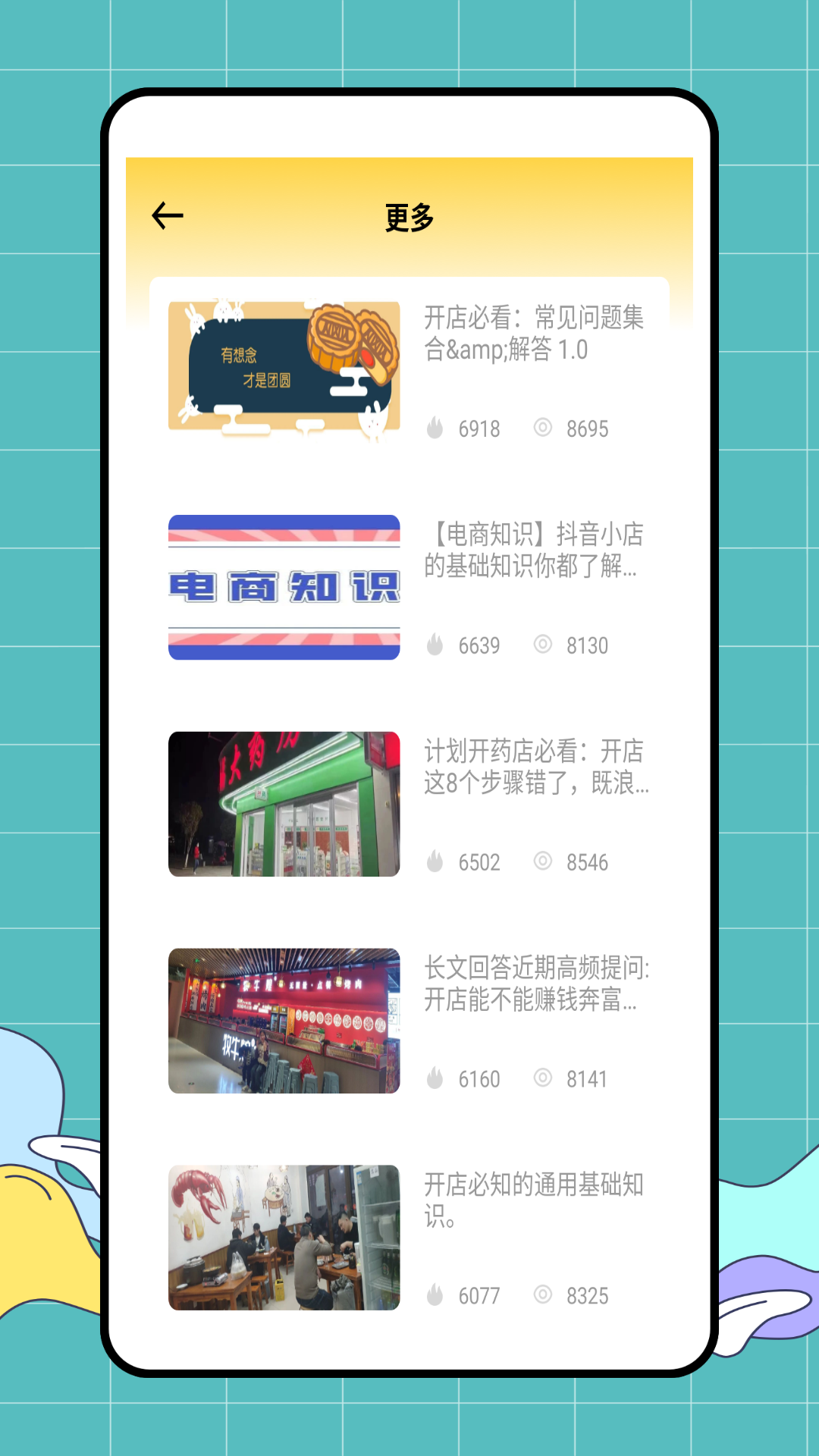The image size is (819, 1456).
Task: Tap the eye icon showing 8695 views
Action: (544, 428)
